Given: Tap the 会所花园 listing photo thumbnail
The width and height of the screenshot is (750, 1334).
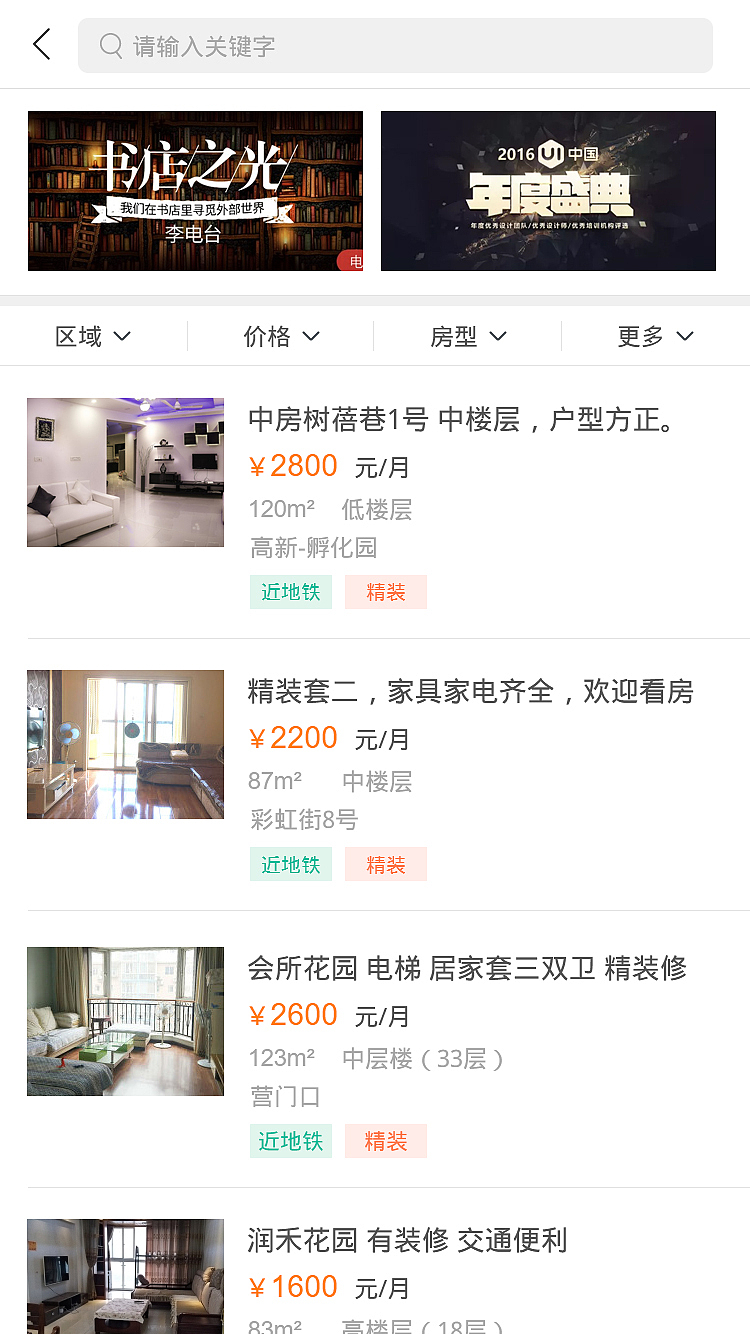Looking at the screenshot, I should coord(125,1021).
